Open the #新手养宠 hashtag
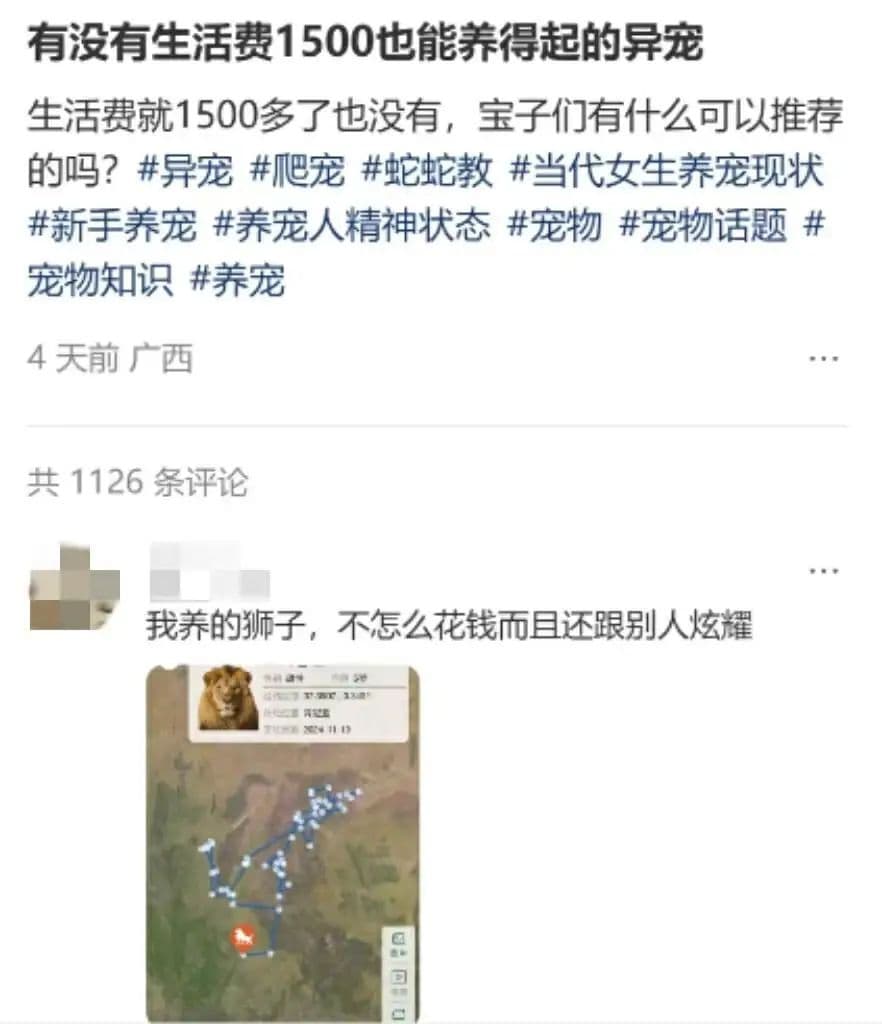This screenshot has width=882, height=1024. (112, 226)
